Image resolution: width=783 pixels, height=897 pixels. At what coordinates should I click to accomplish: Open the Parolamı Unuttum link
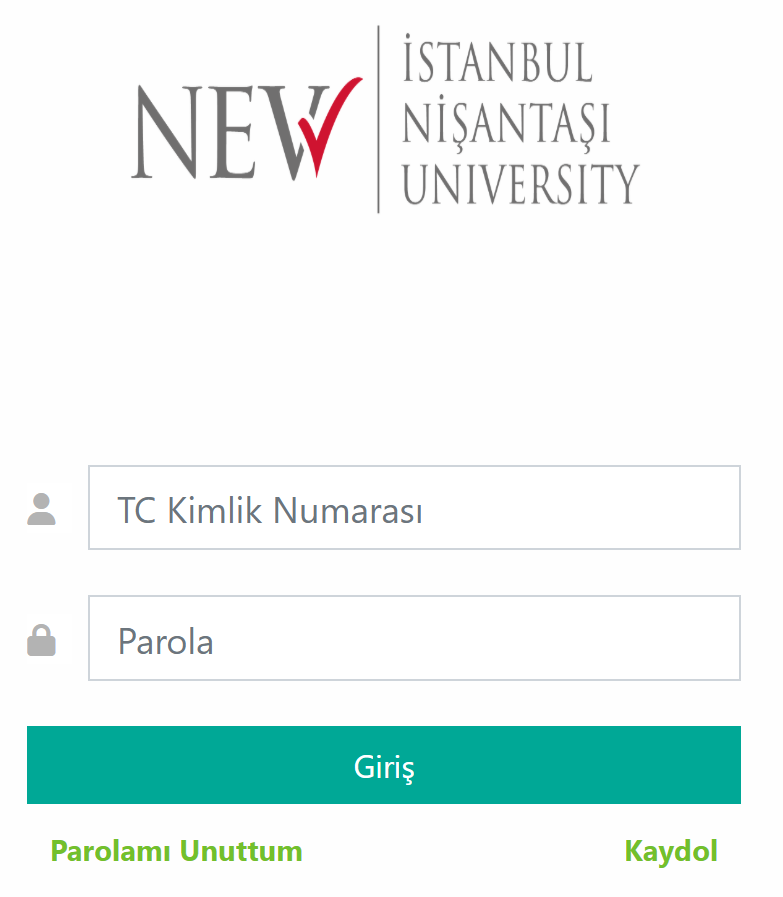pos(176,852)
